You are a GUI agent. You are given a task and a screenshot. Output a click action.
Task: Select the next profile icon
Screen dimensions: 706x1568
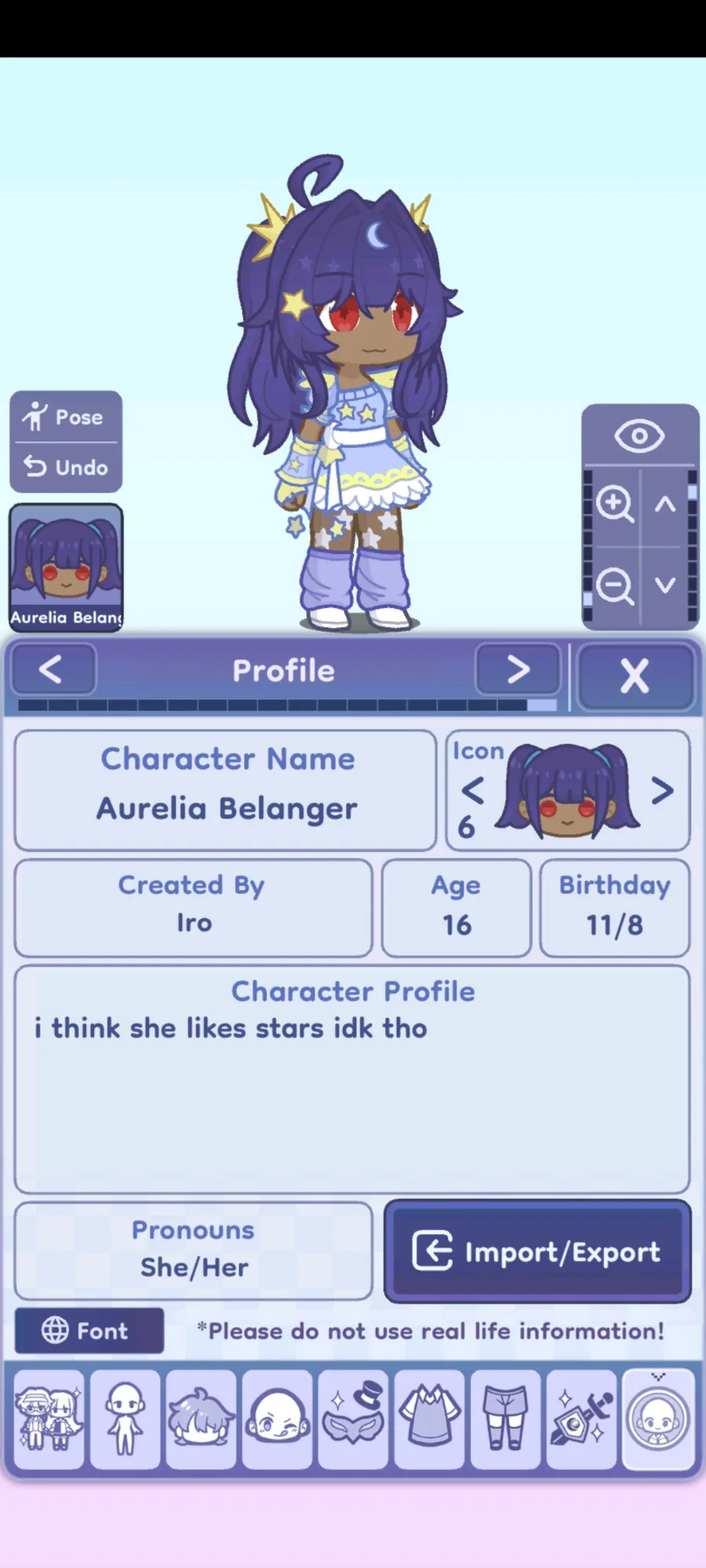tap(663, 791)
